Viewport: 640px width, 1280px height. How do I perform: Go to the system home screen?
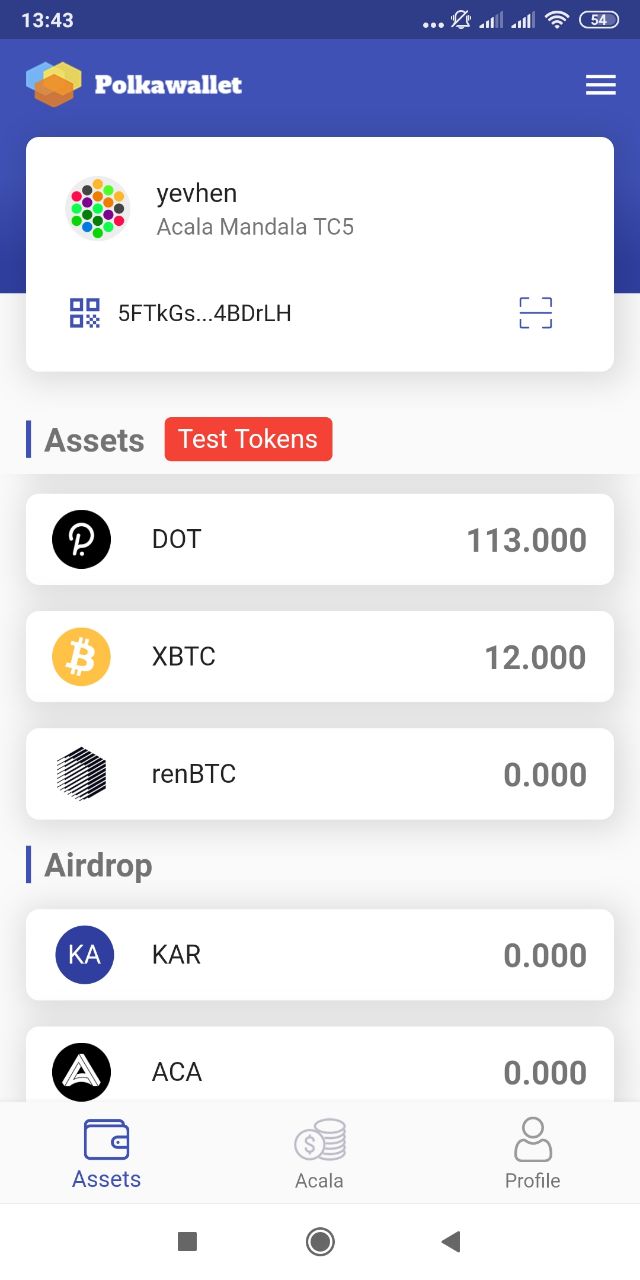(320, 1242)
